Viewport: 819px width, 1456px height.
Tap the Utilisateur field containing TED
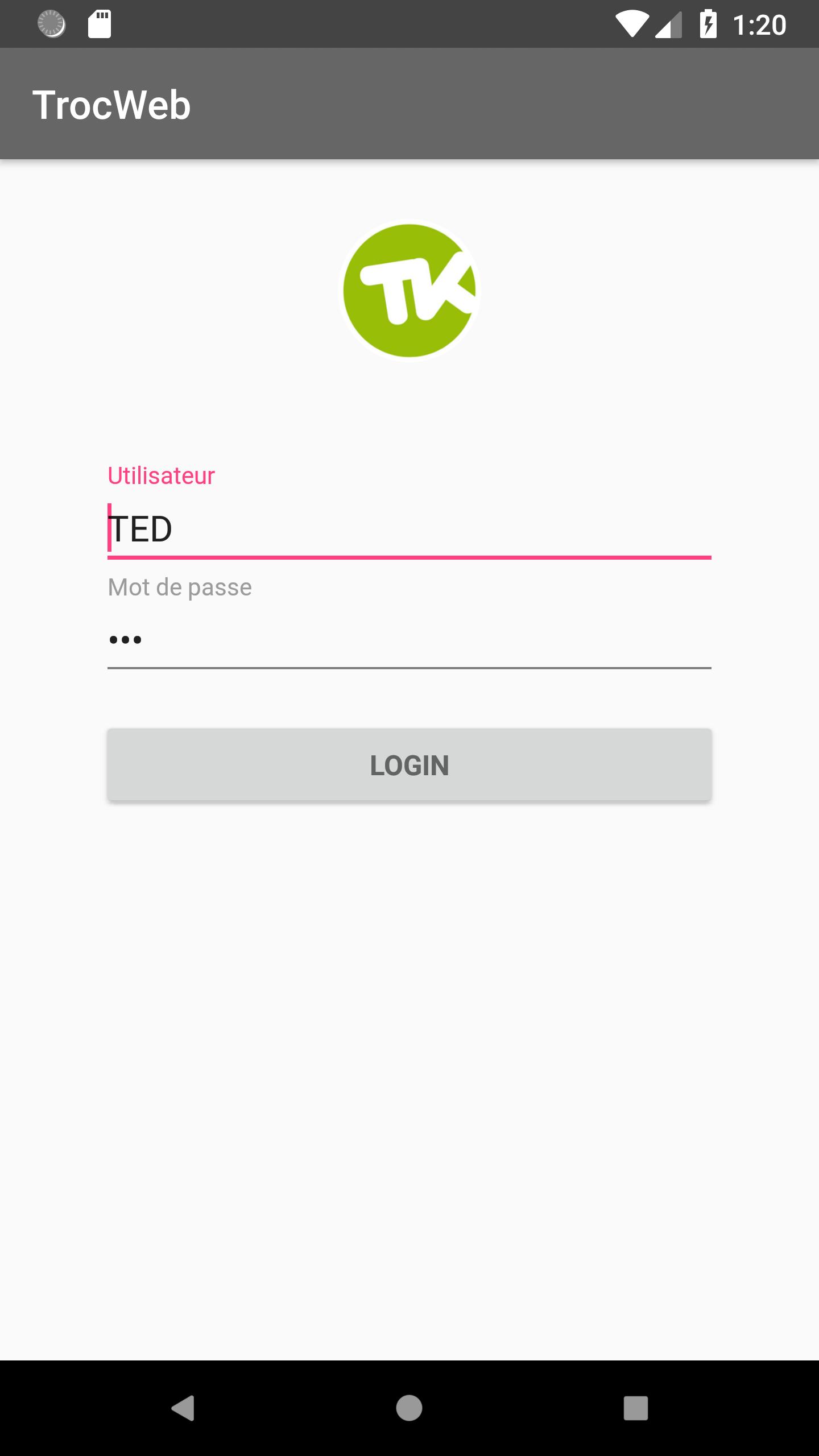point(409,529)
